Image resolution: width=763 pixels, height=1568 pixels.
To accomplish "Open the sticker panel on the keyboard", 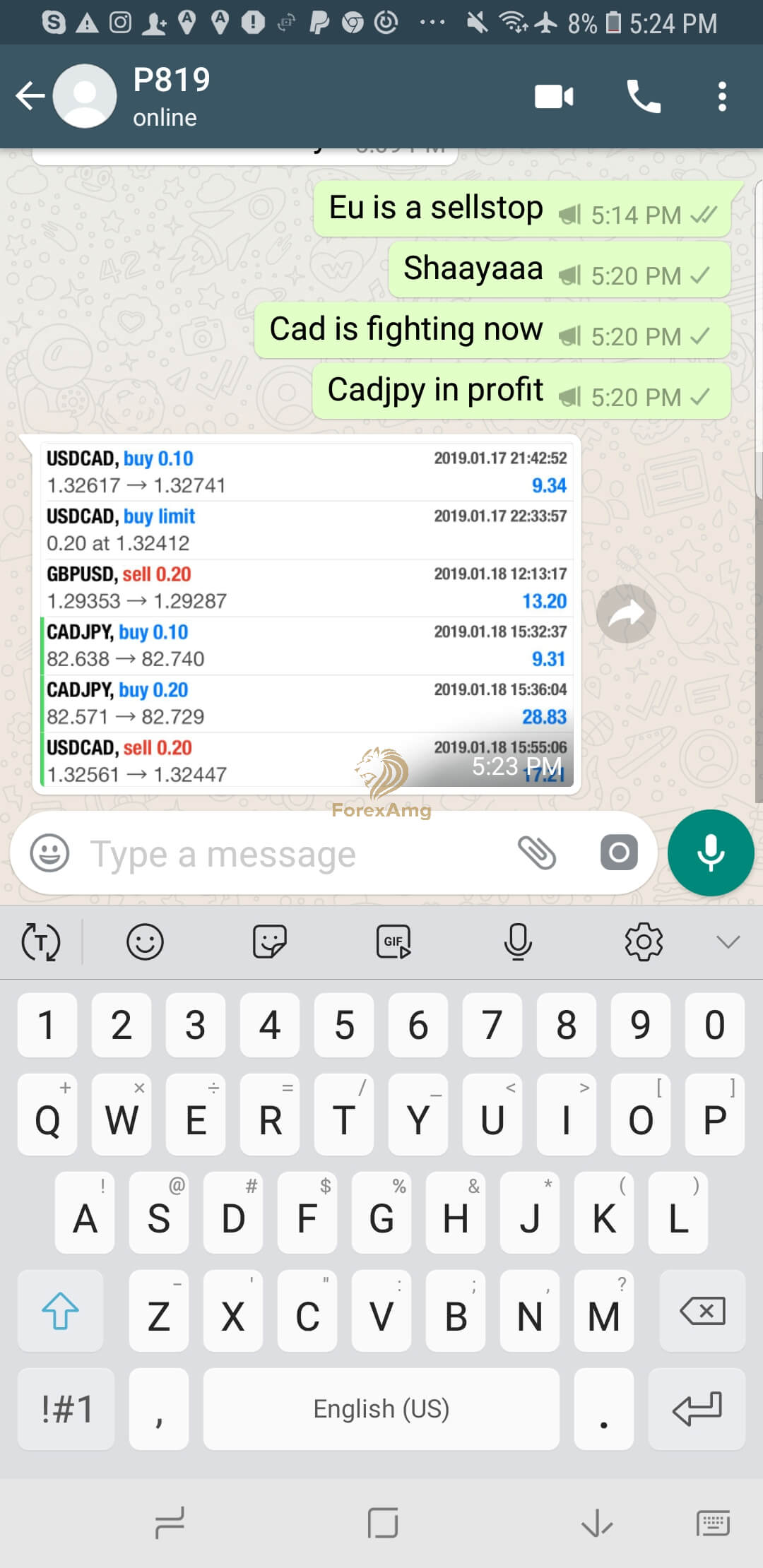I will (x=269, y=942).
